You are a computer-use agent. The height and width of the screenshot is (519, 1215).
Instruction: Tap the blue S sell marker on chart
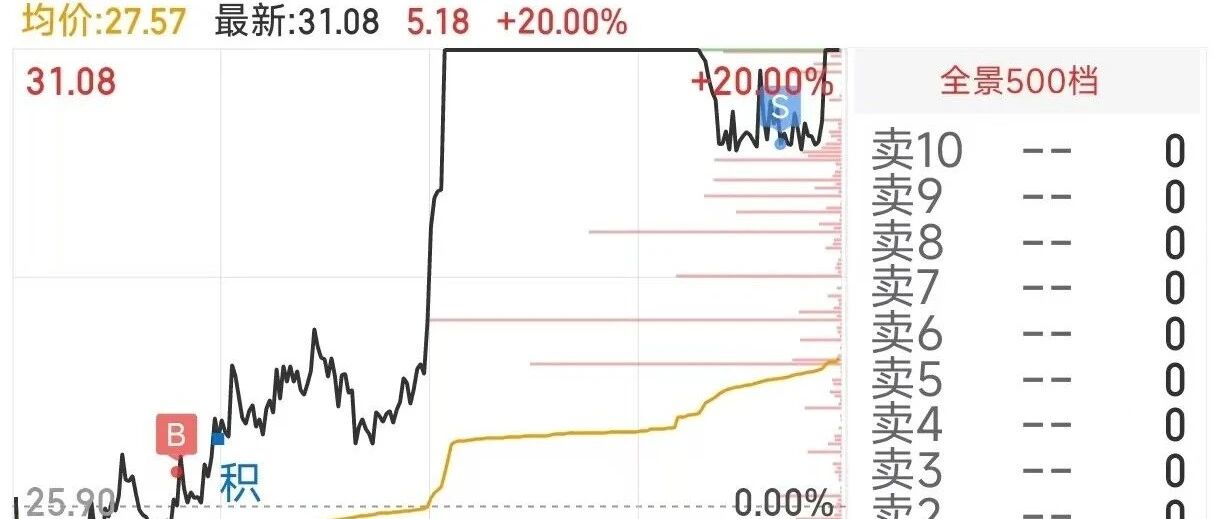tap(780, 105)
